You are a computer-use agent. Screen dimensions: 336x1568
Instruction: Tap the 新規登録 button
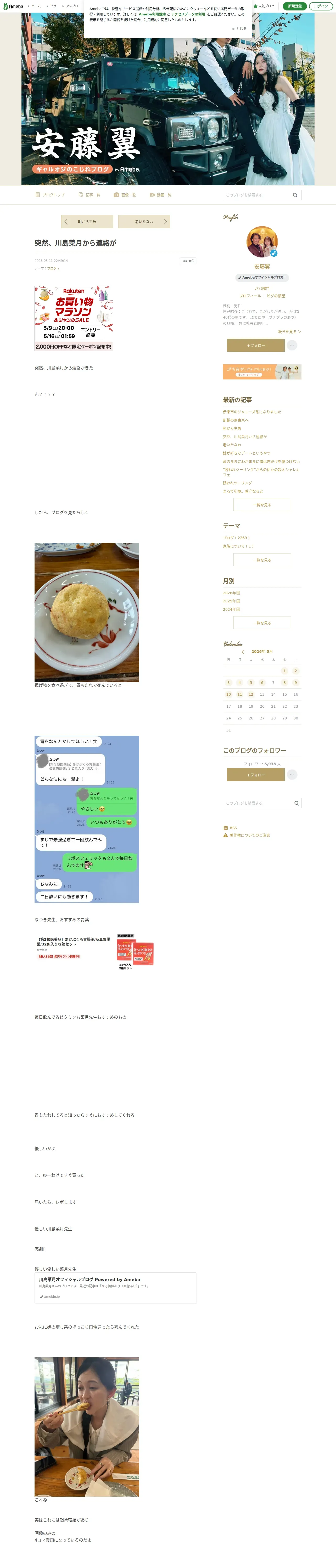295,6
